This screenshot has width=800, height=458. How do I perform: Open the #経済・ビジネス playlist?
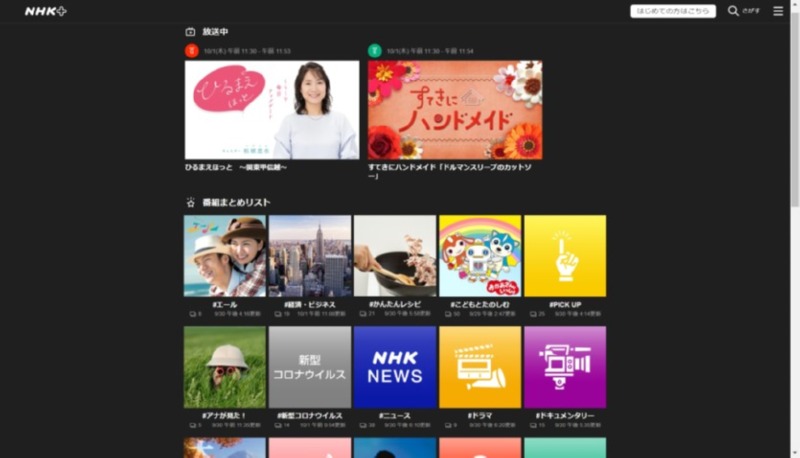310,256
